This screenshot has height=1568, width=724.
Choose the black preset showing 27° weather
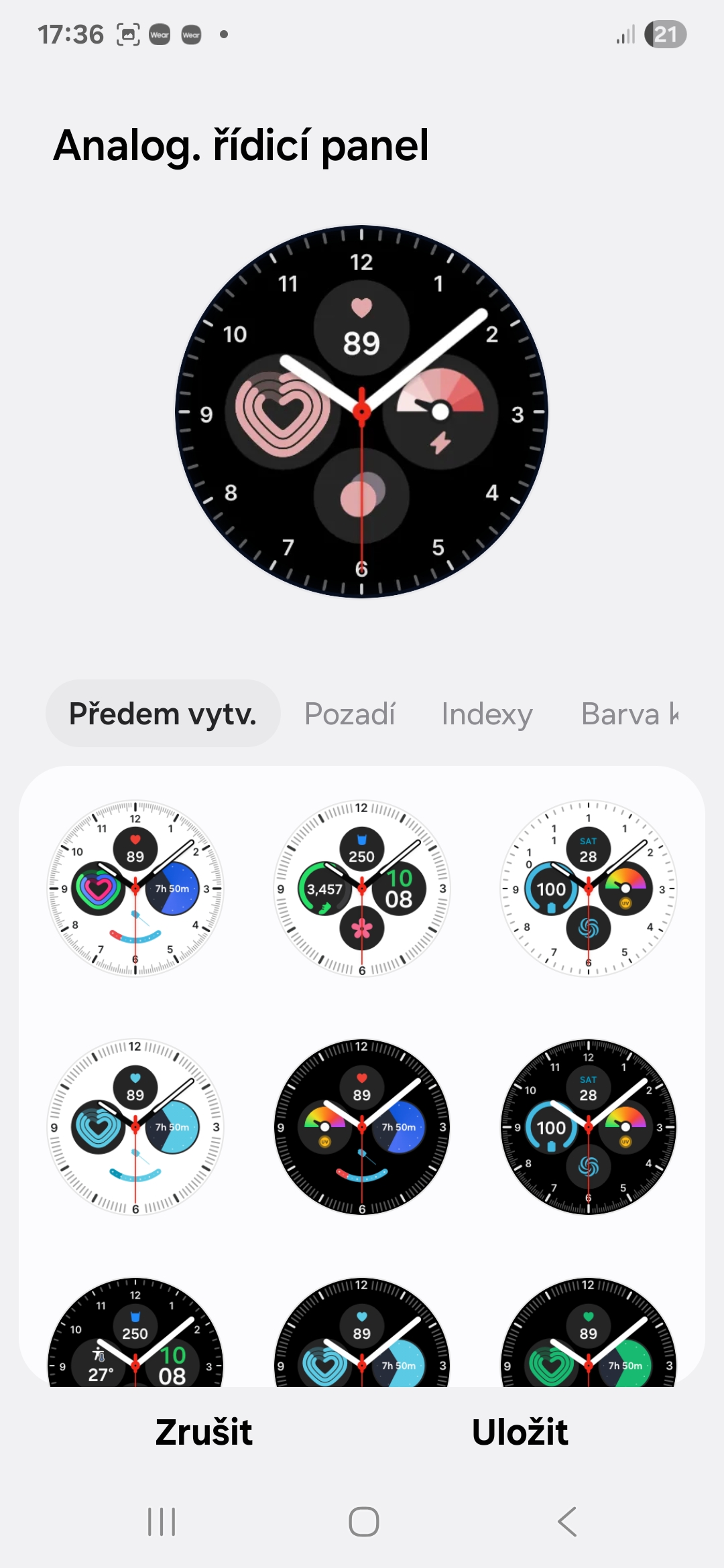(x=135, y=1332)
